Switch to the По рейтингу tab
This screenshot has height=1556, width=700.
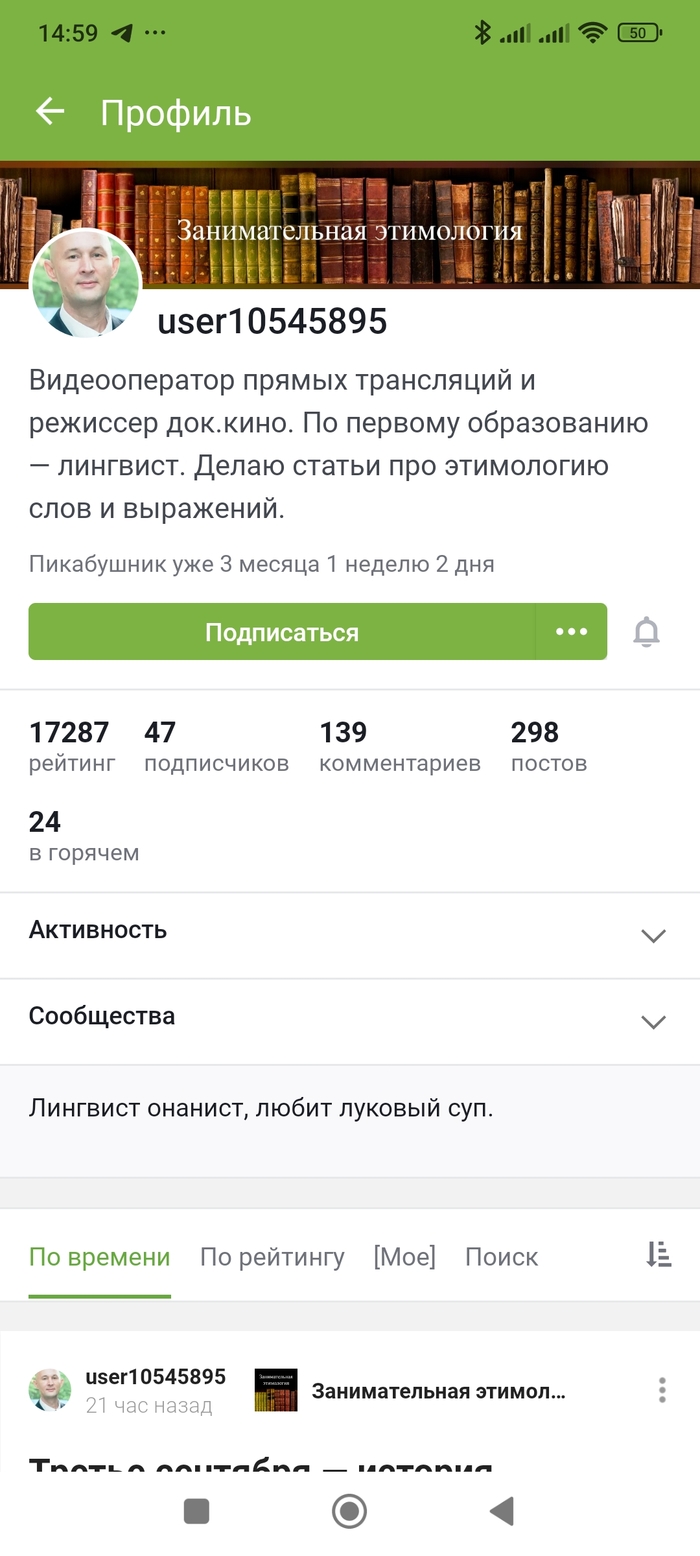coord(272,1257)
